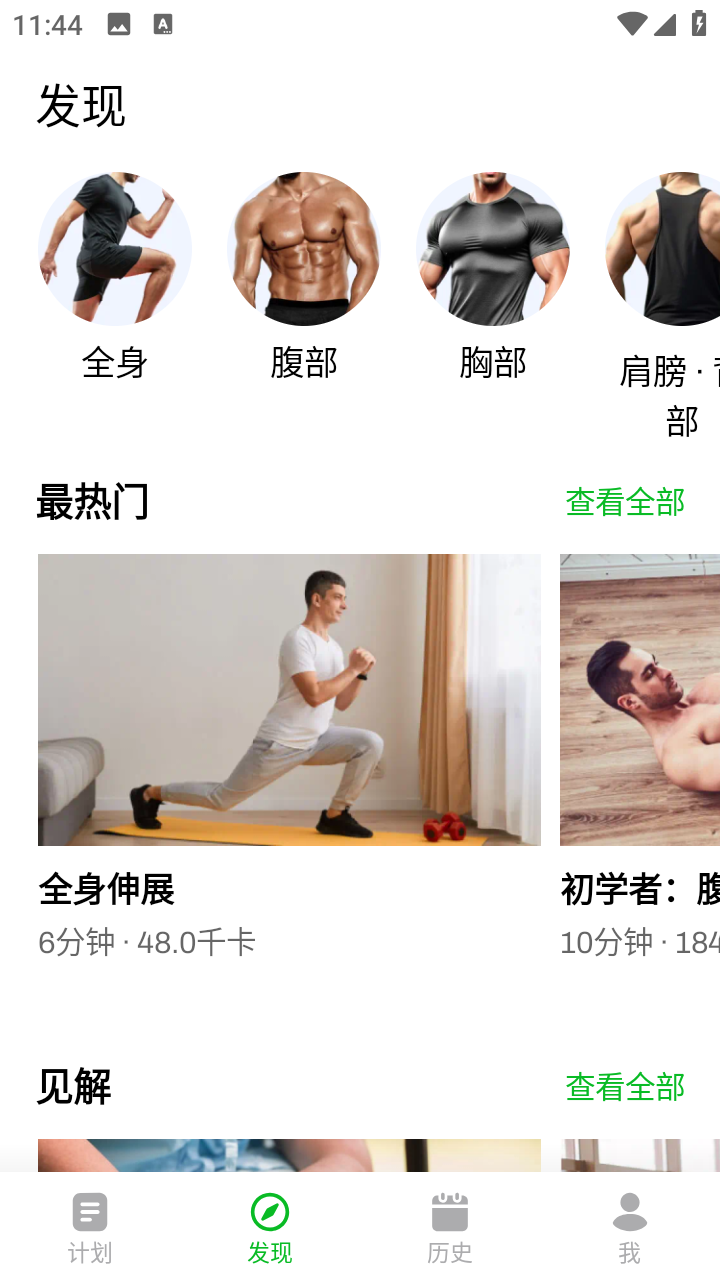
Task: Go to the 历史 tab
Action: 450,1227
